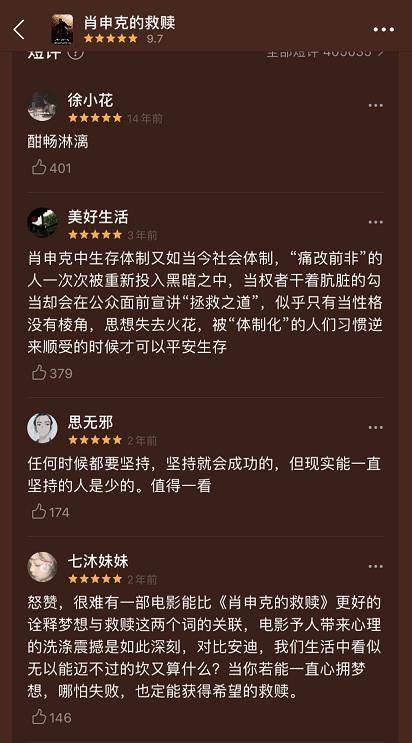Like 七沐妹妹's review with 146 likes
Image resolution: width=412 pixels, height=743 pixels.
(52, 717)
